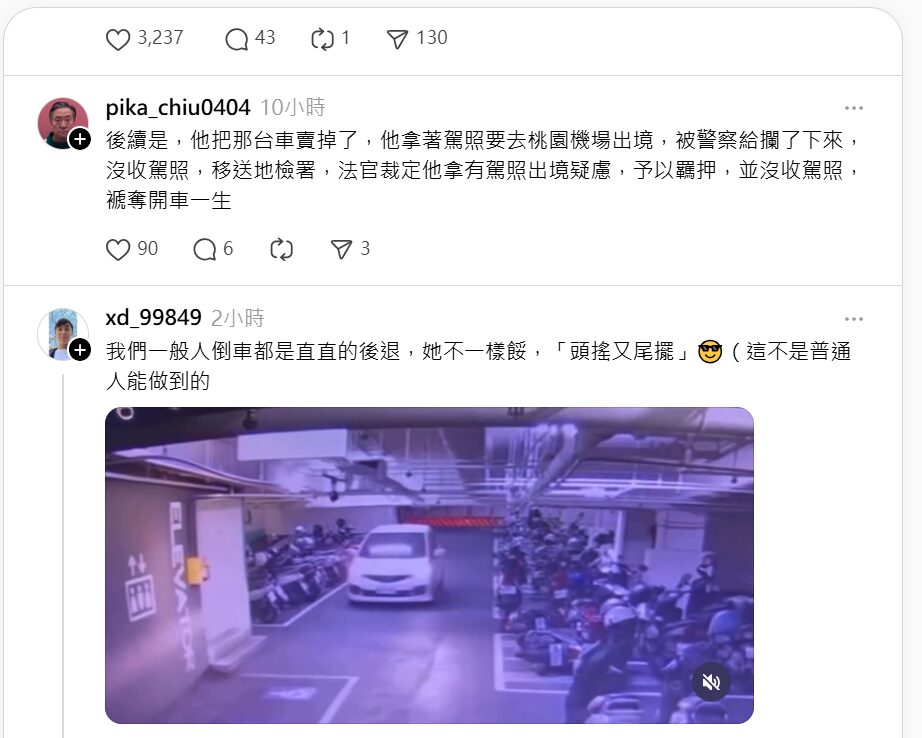Share pika_chiu0404's reply

(341, 249)
